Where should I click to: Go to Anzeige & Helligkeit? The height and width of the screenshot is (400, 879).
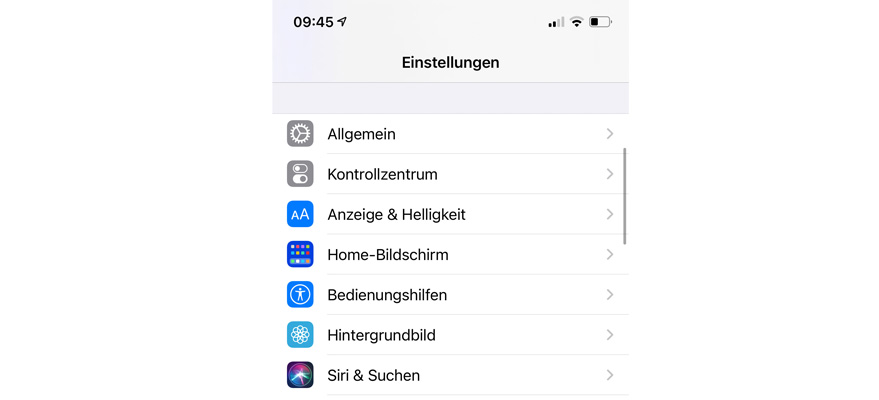click(450, 214)
